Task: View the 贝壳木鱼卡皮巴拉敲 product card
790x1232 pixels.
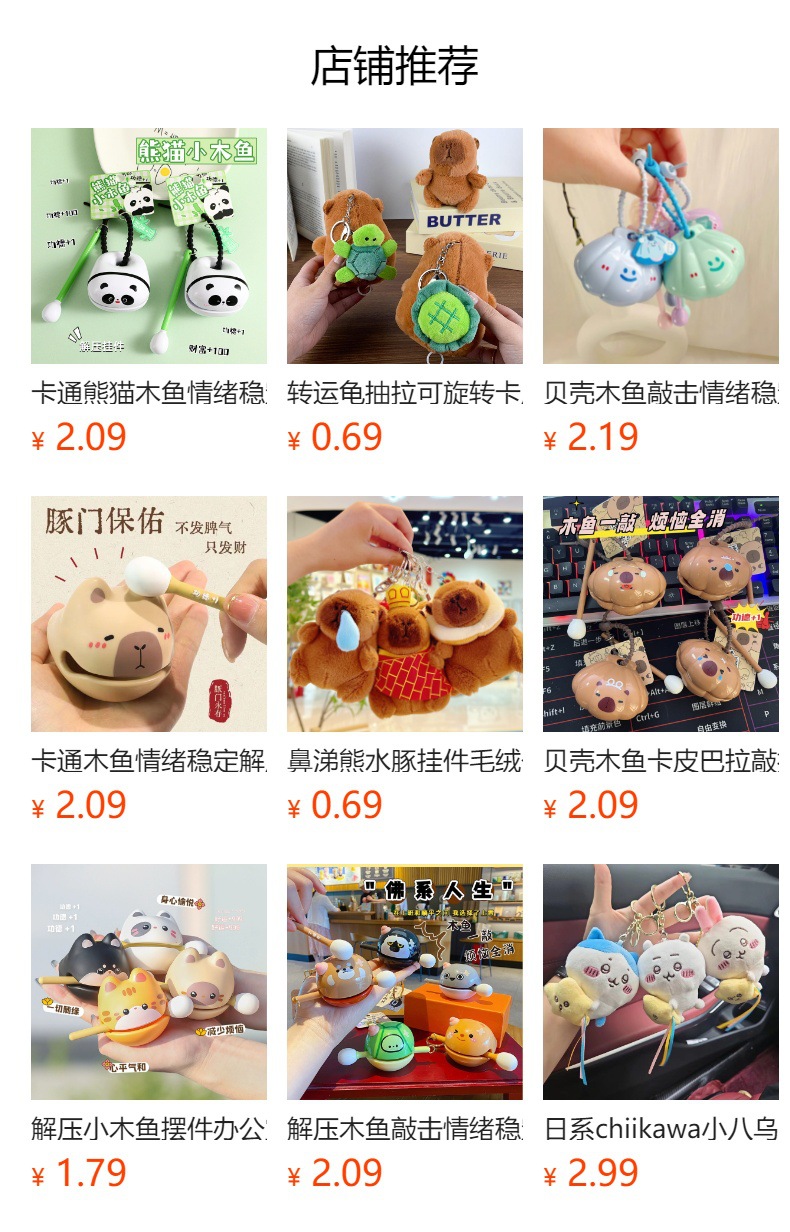Action: 661,660
